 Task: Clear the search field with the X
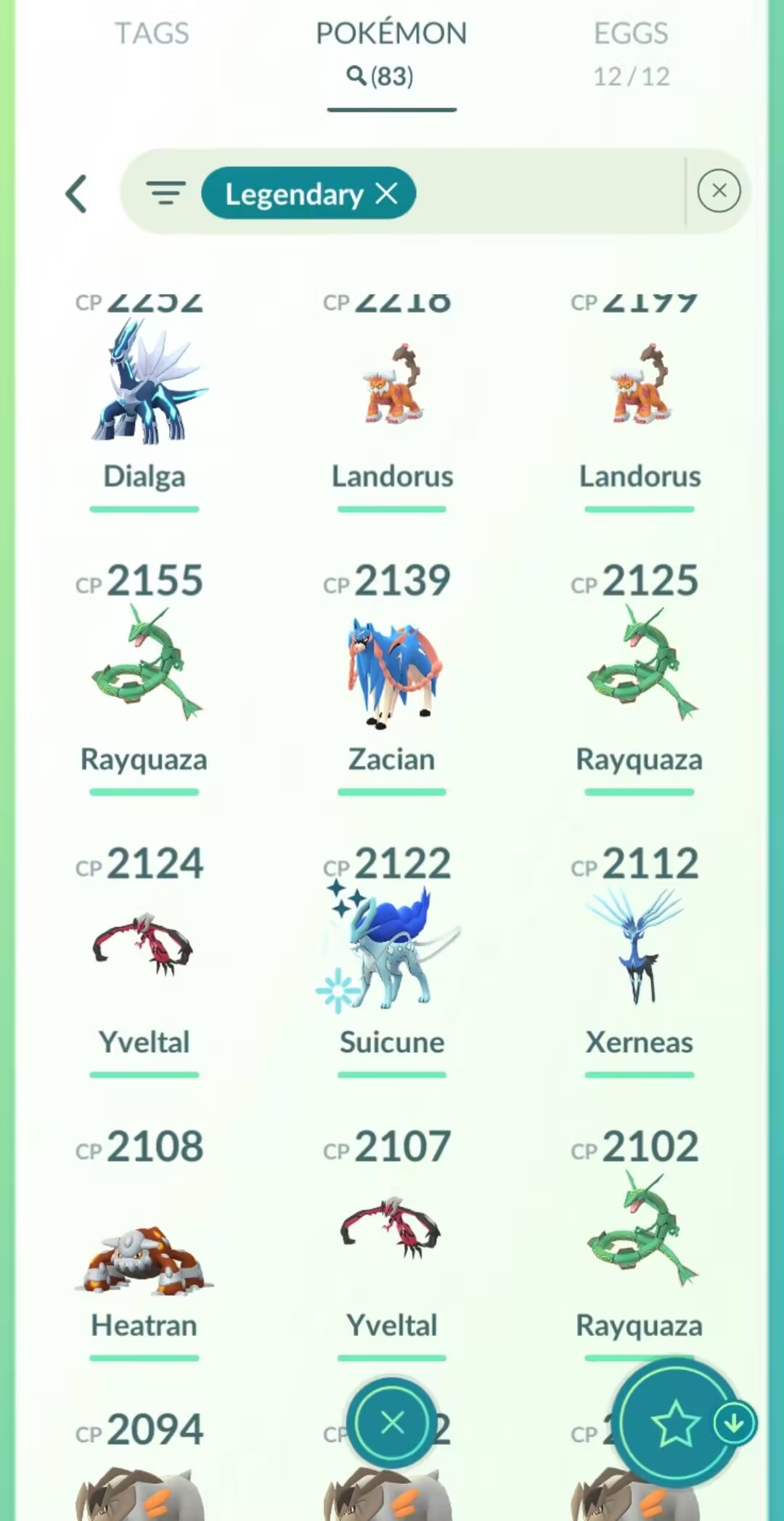coord(719,191)
